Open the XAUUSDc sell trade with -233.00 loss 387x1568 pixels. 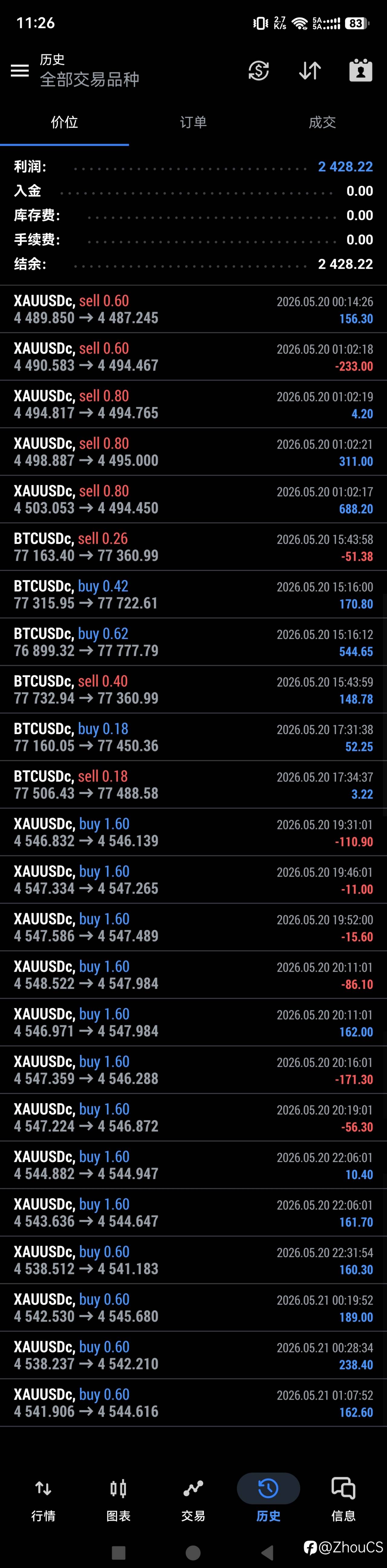coord(193,357)
